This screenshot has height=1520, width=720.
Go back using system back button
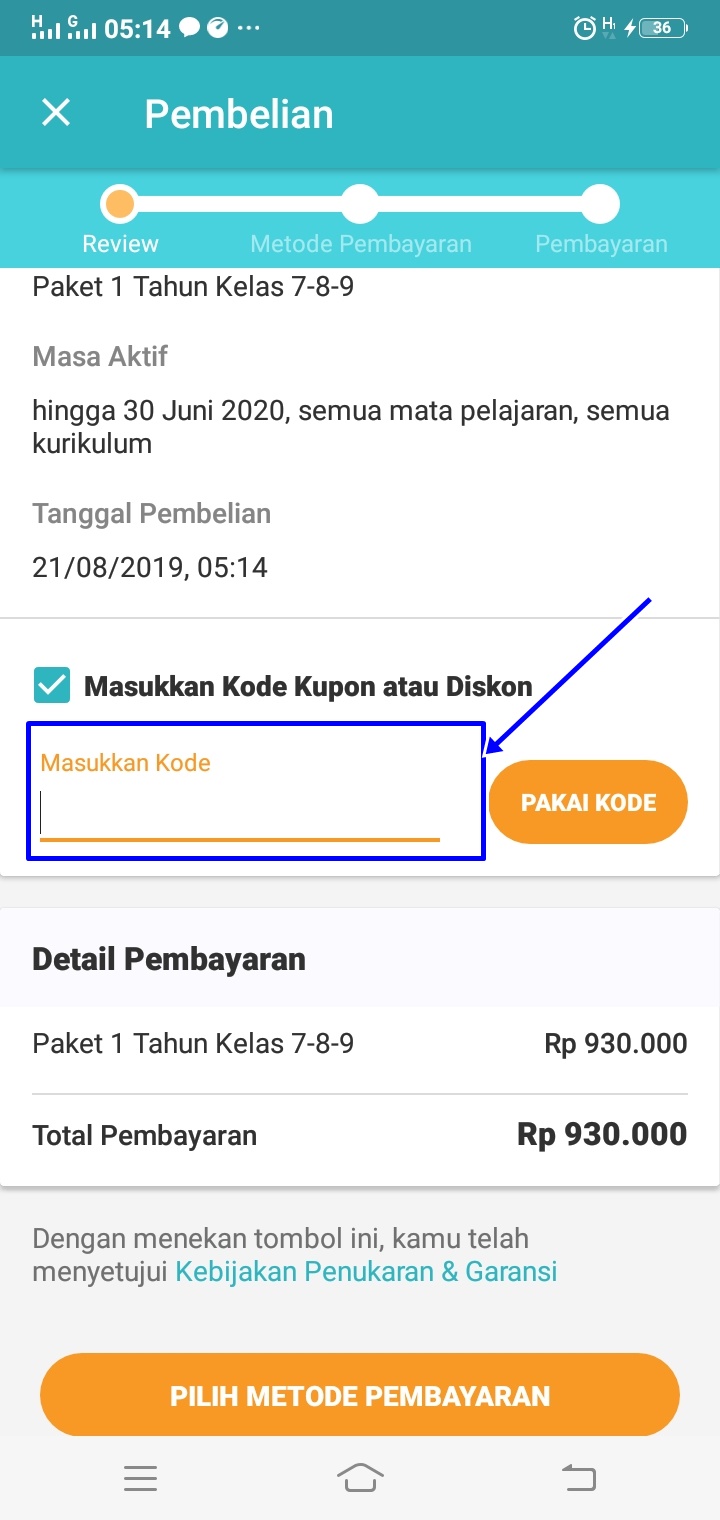(578, 1477)
